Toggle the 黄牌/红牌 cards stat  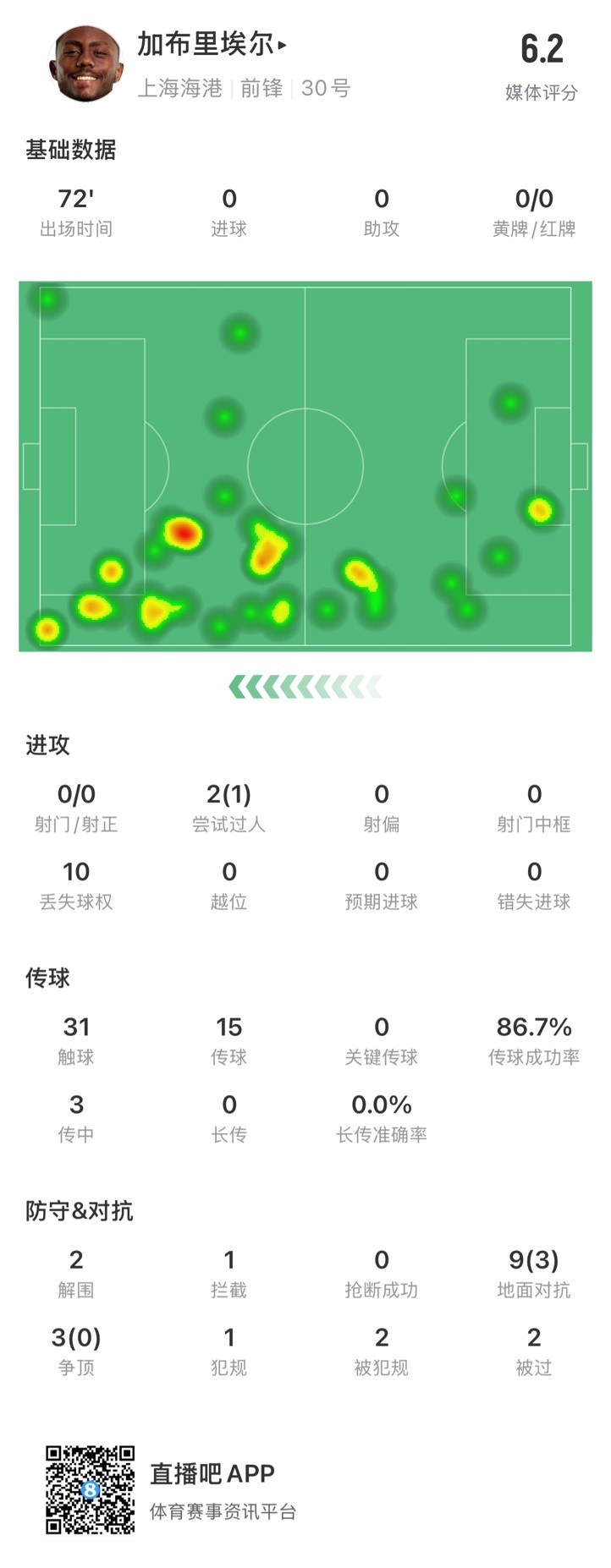click(534, 209)
